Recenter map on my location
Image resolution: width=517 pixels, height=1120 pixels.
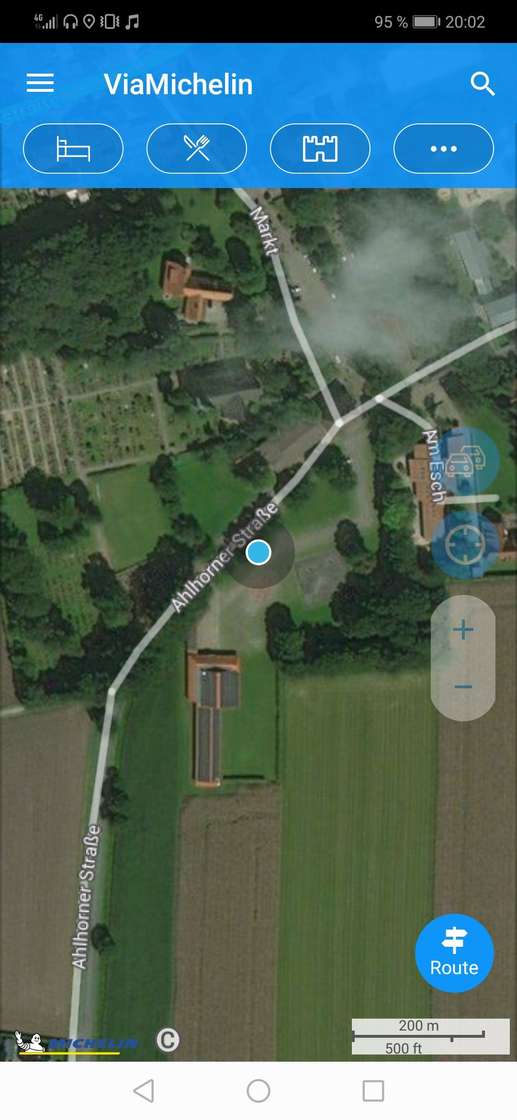click(466, 546)
